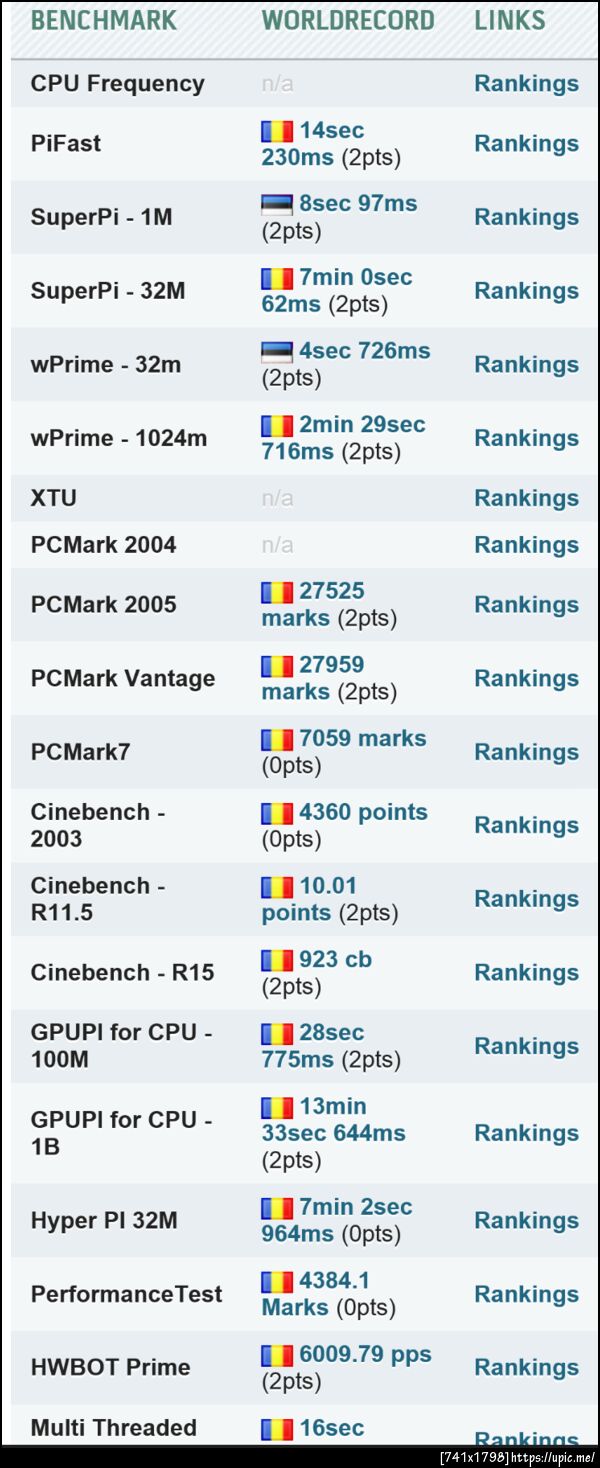Open Rankings for Cinebench - 2003
Image resolution: width=600 pixels, height=1468 pixels.
[526, 825]
